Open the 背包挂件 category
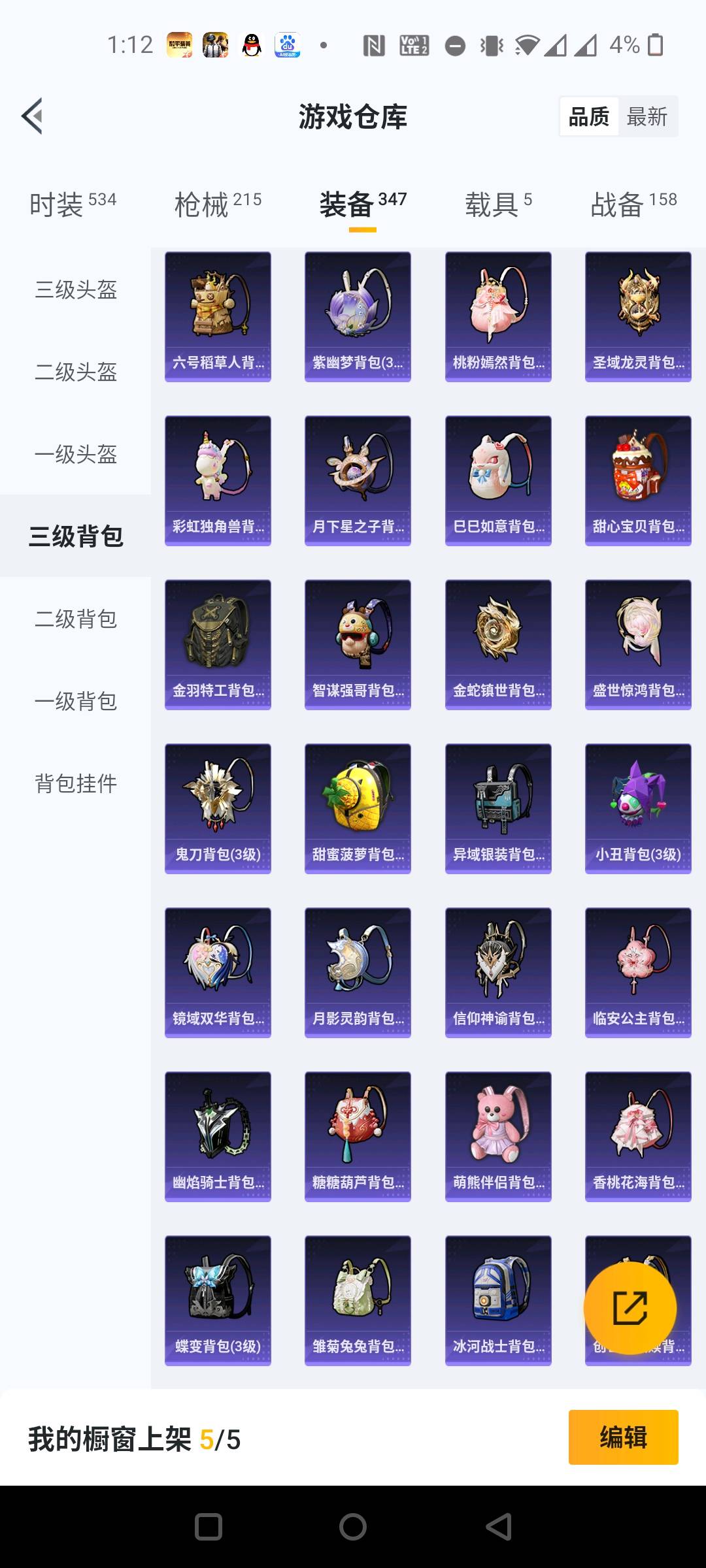The height and width of the screenshot is (1568, 706). point(76,783)
